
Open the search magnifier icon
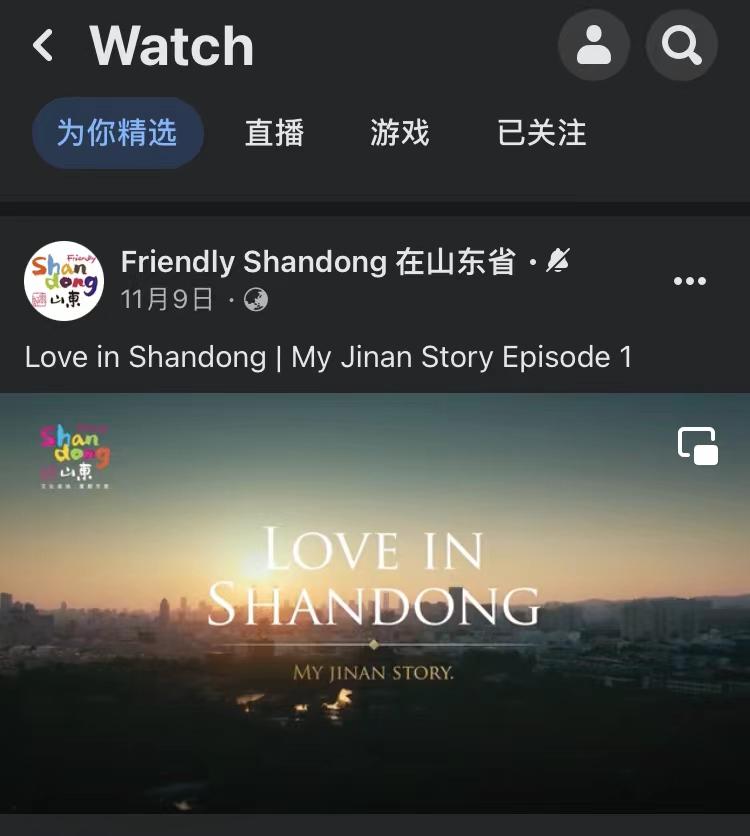682,46
